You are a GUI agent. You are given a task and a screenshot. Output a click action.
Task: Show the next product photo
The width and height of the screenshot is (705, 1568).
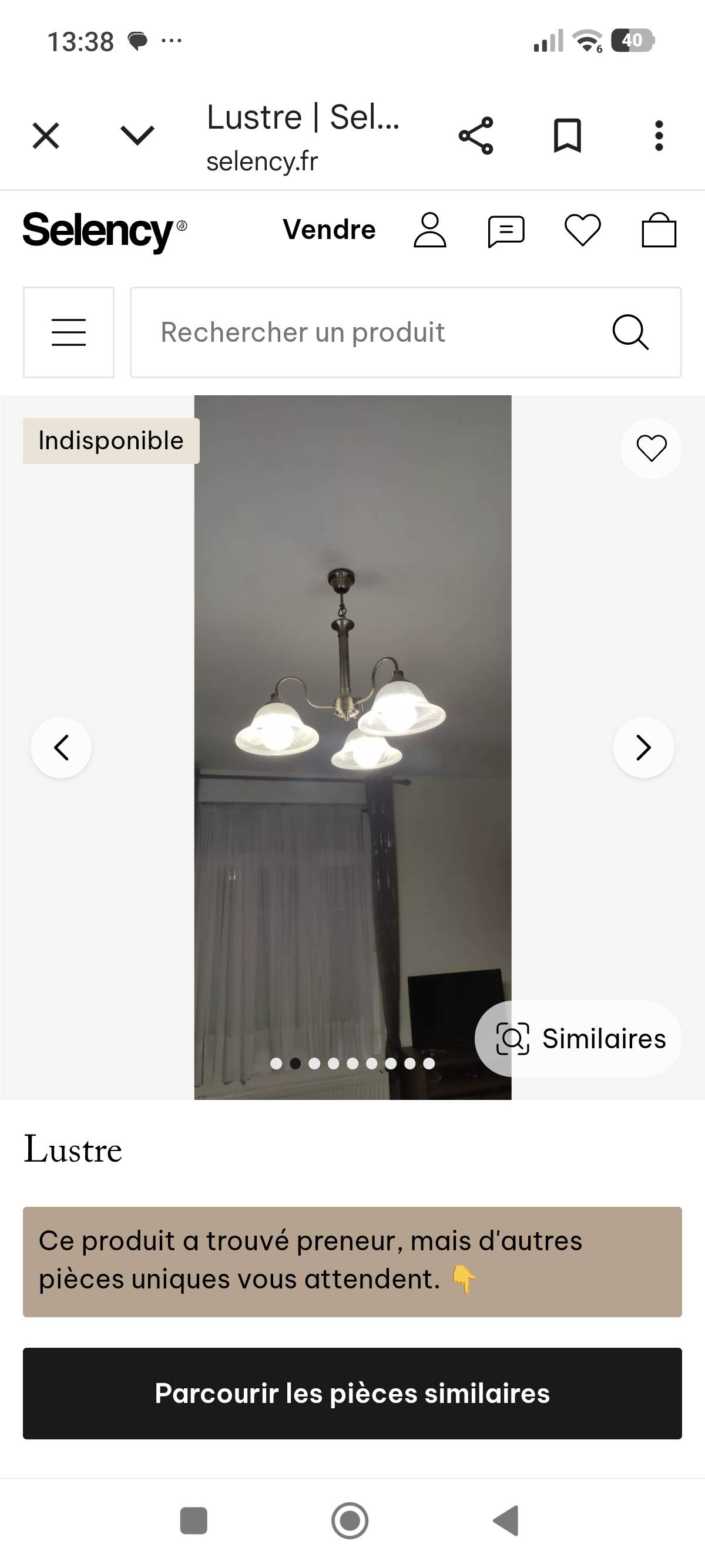coord(643,747)
